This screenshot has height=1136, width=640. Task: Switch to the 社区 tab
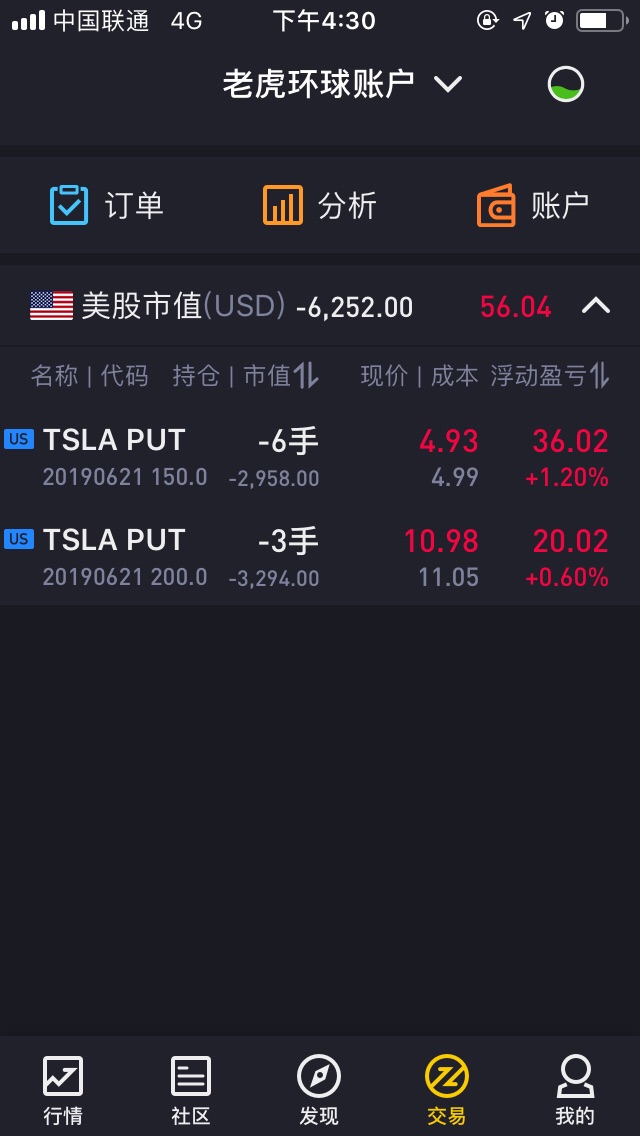coord(191,1090)
